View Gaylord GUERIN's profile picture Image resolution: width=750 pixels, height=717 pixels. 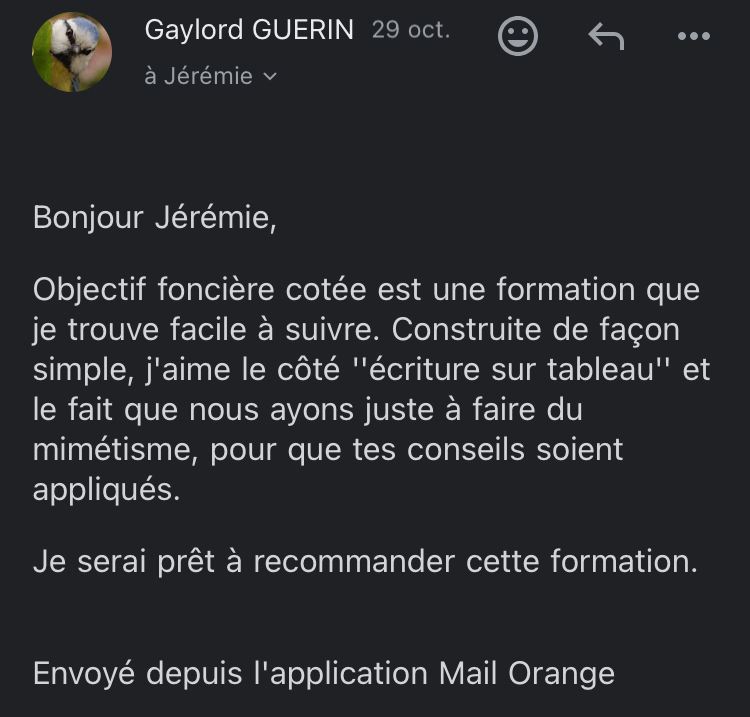point(72,53)
